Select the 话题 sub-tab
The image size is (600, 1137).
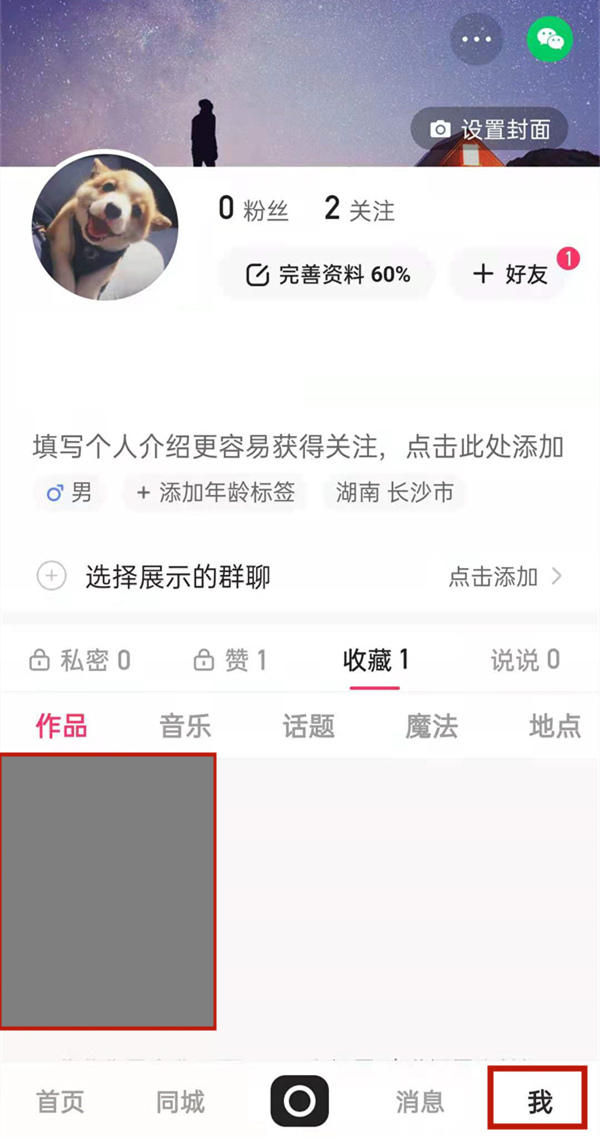coord(308,726)
